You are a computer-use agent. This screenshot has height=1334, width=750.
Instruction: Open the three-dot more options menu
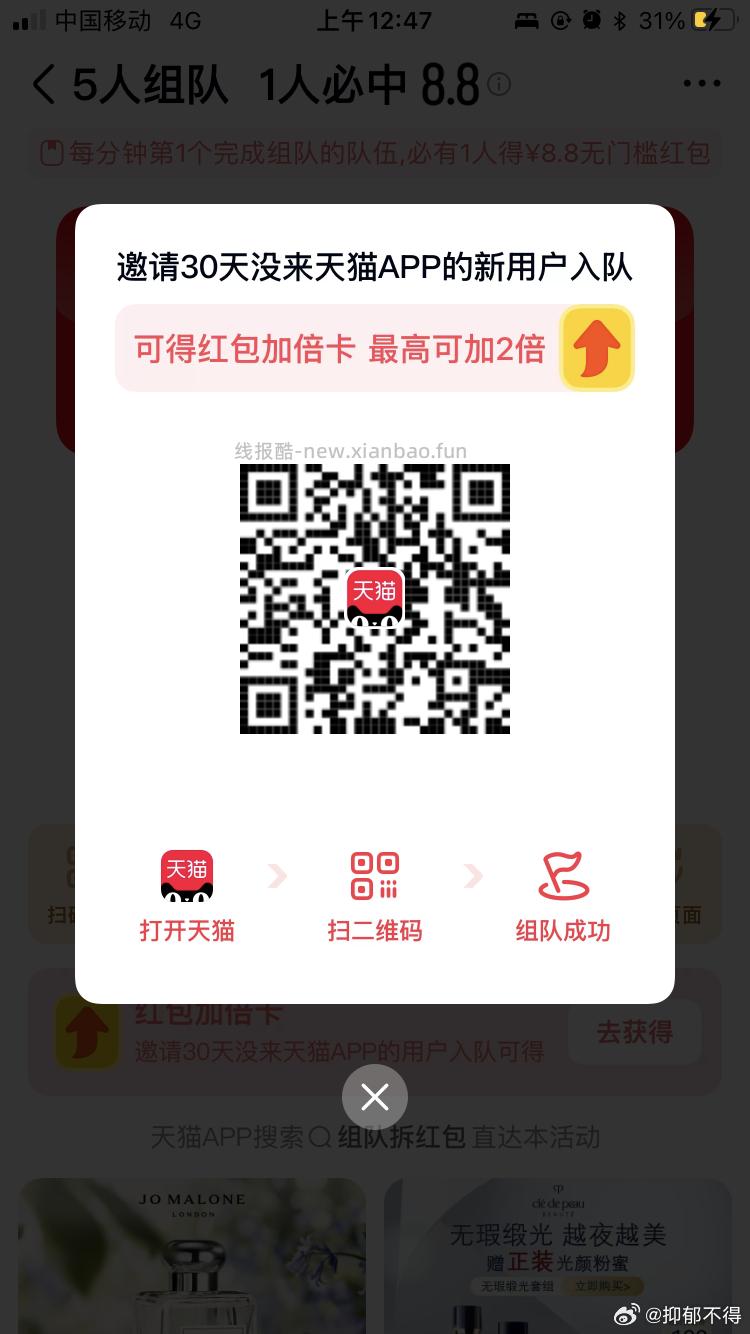tap(701, 84)
